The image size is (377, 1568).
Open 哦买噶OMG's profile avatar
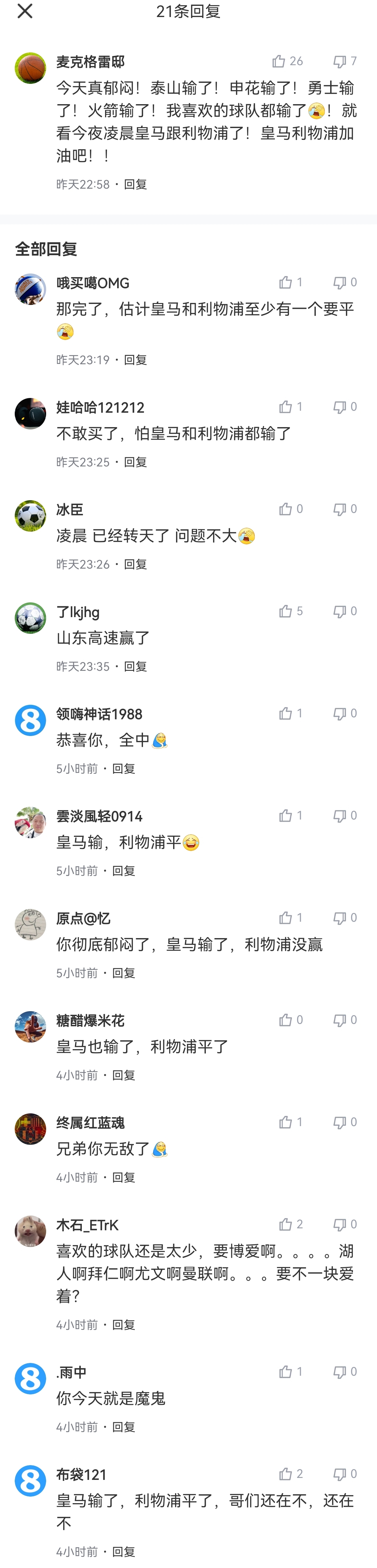pos(30,289)
